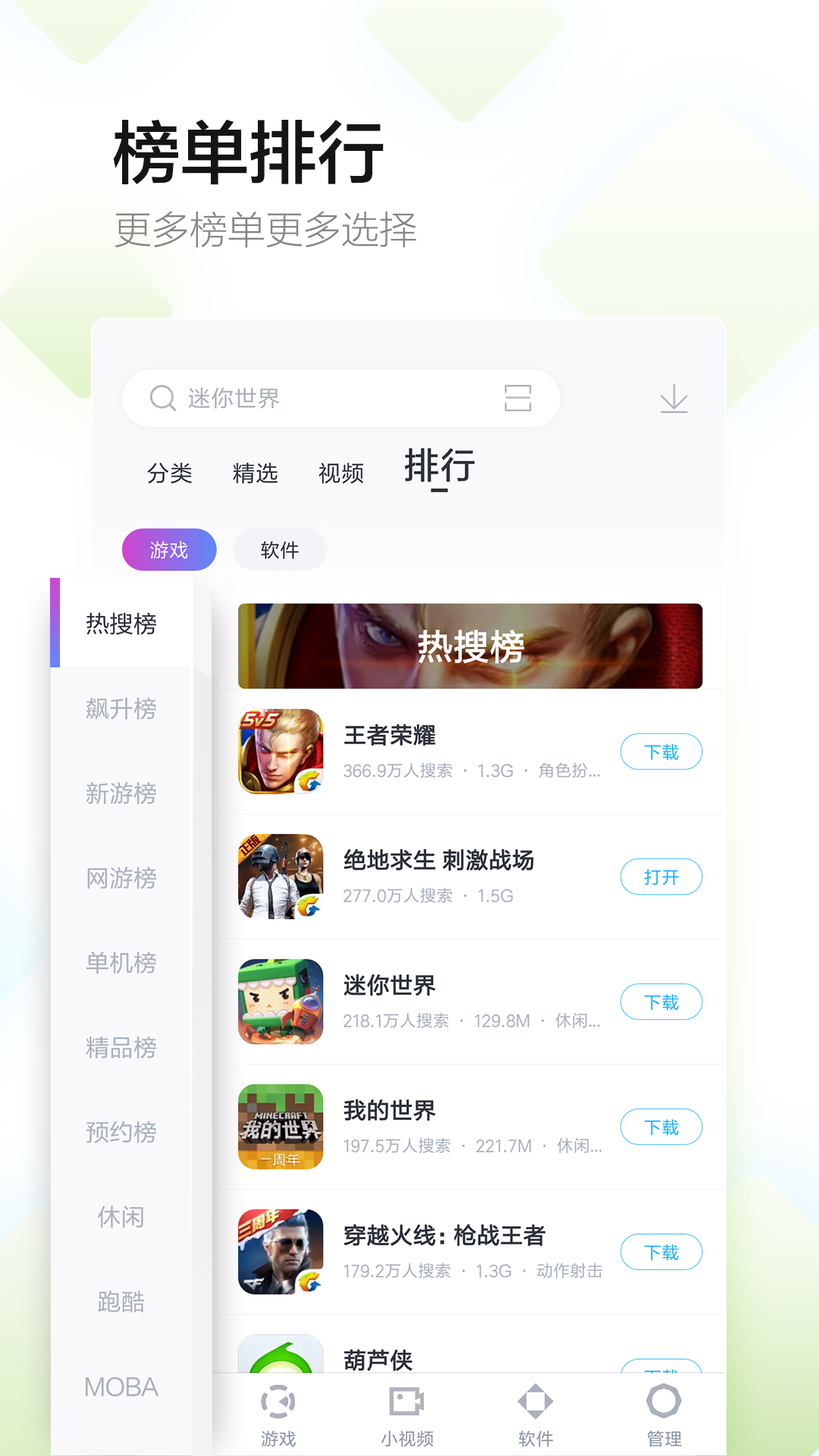The width and height of the screenshot is (819, 1456).
Task: Select the 游戏 ranking filter pill
Action: pyautogui.click(x=168, y=549)
